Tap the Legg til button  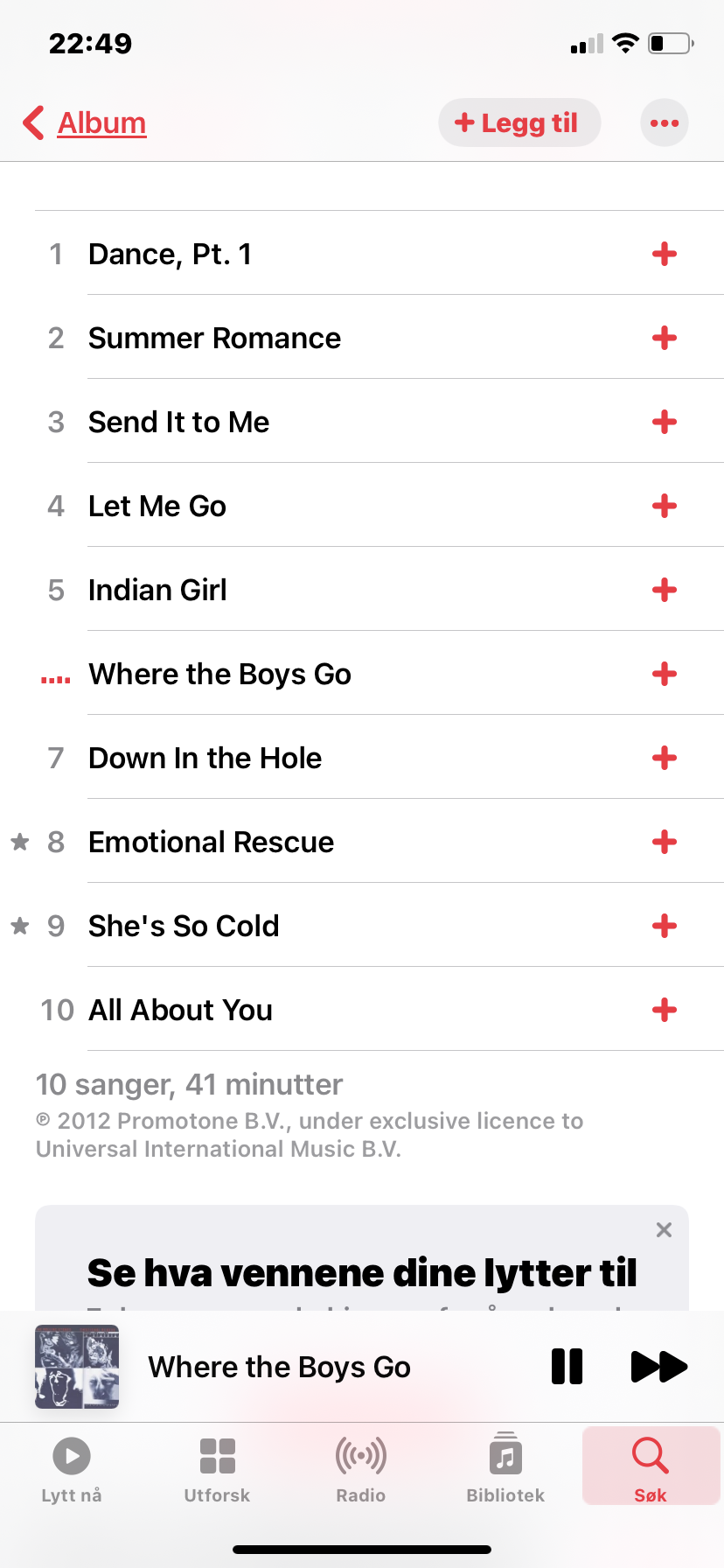point(519,122)
